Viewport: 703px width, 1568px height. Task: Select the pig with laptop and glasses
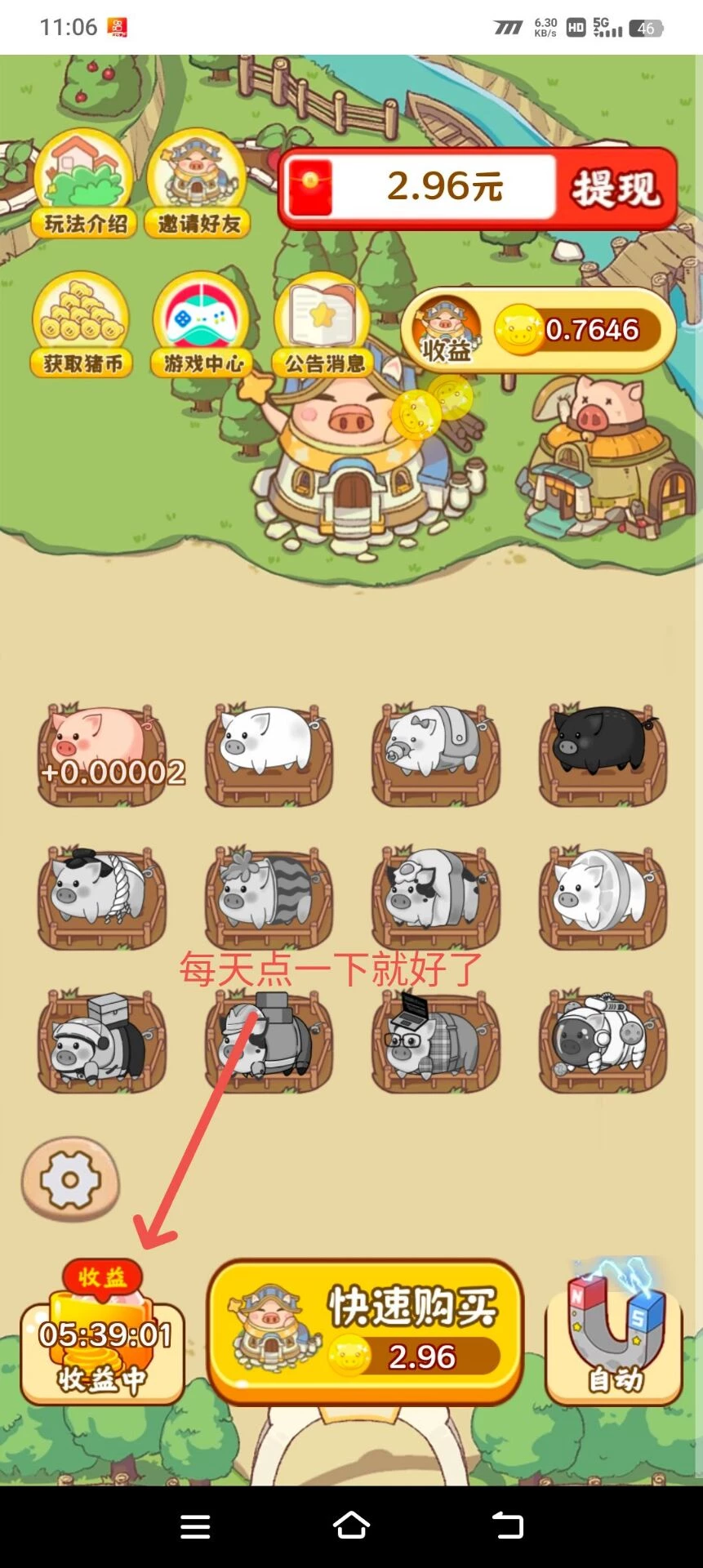point(435,1039)
